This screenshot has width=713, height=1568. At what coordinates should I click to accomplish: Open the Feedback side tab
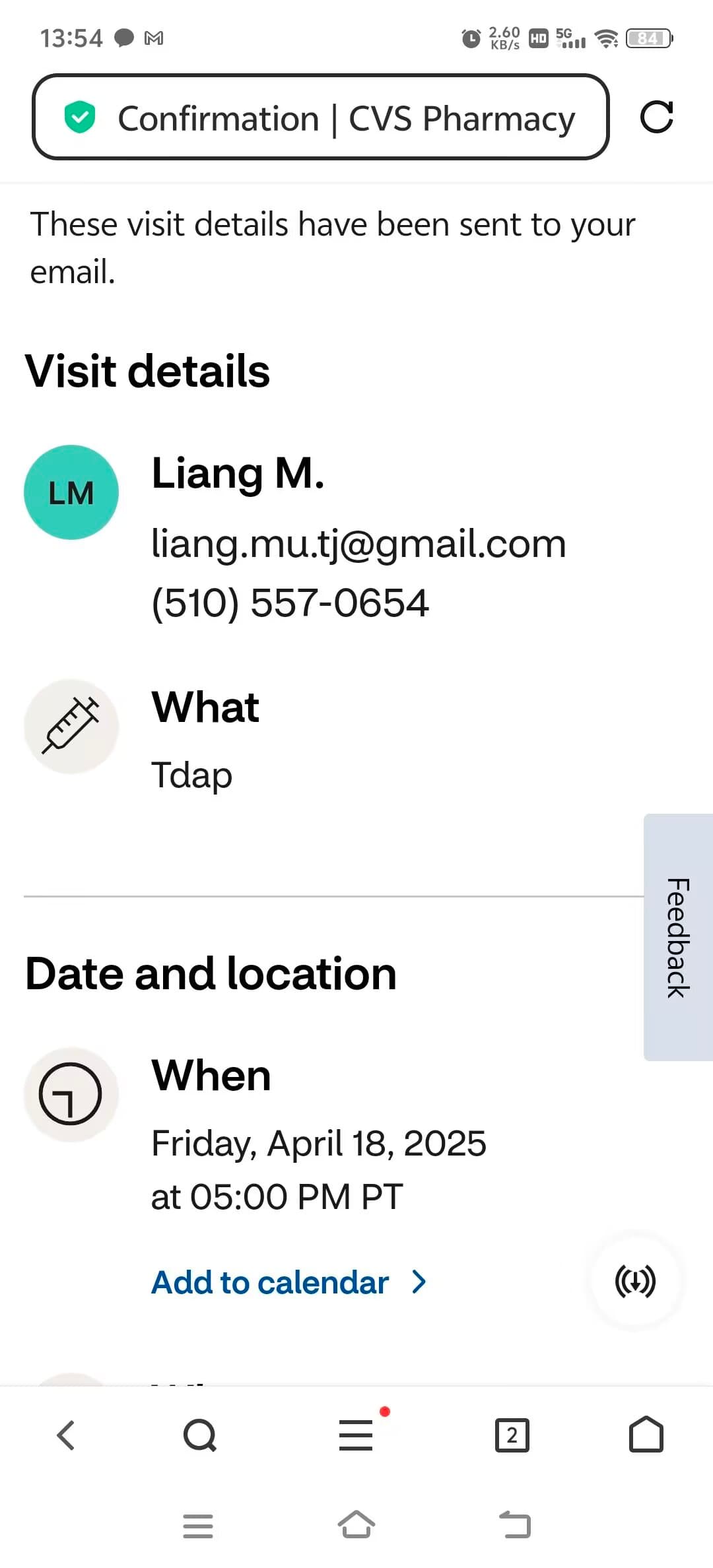678,937
